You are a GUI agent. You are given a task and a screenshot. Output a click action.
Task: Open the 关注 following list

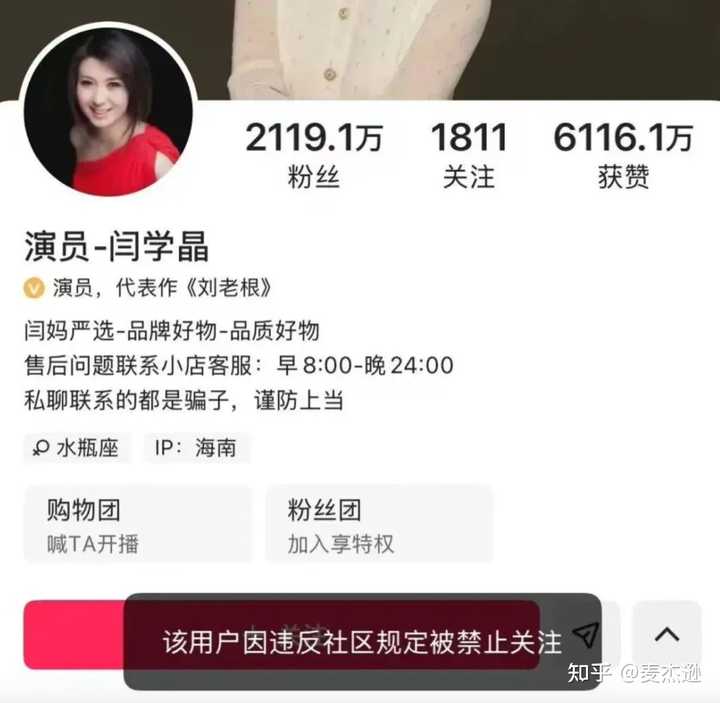[468, 156]
